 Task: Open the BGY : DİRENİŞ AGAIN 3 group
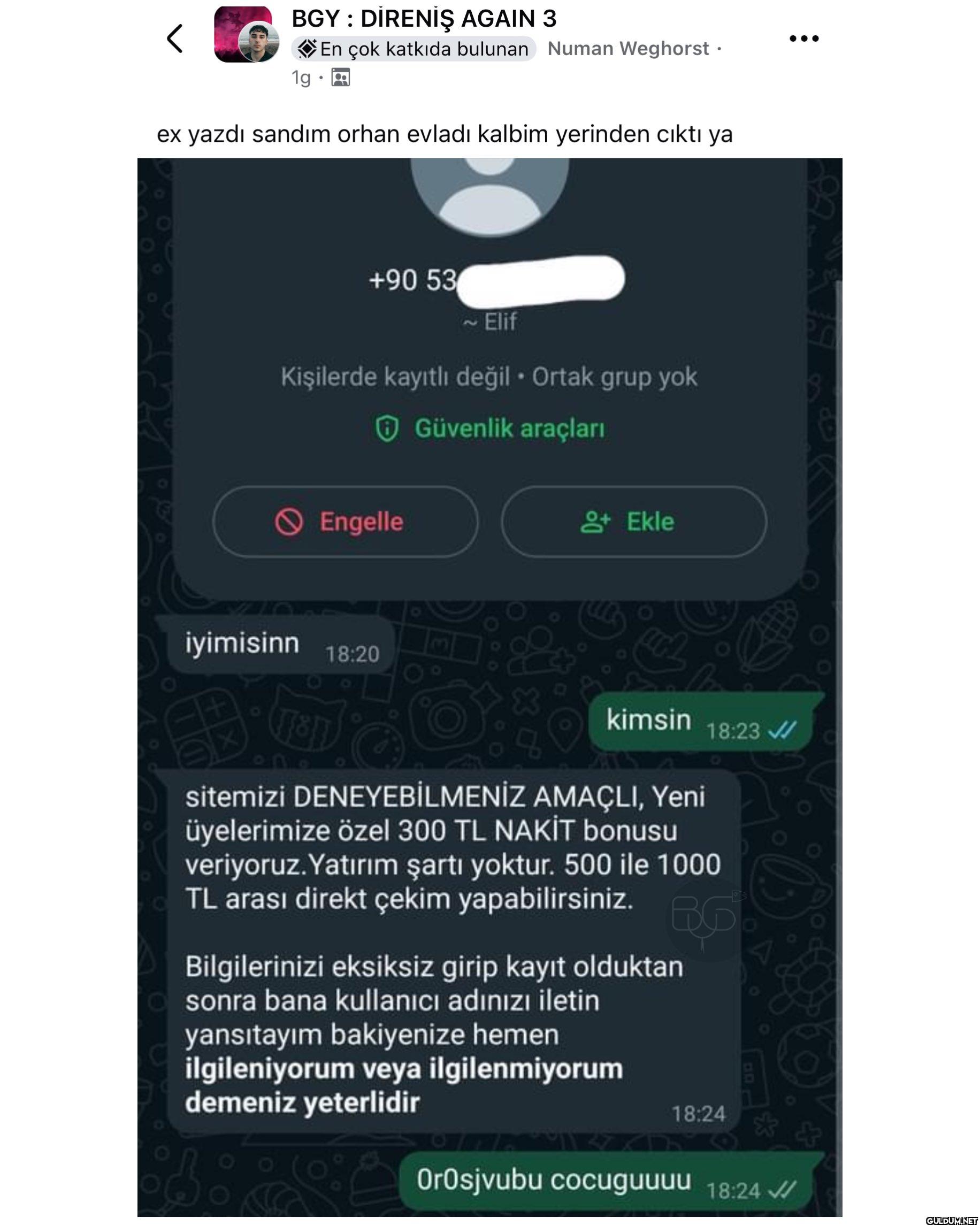tap(424, 19)
